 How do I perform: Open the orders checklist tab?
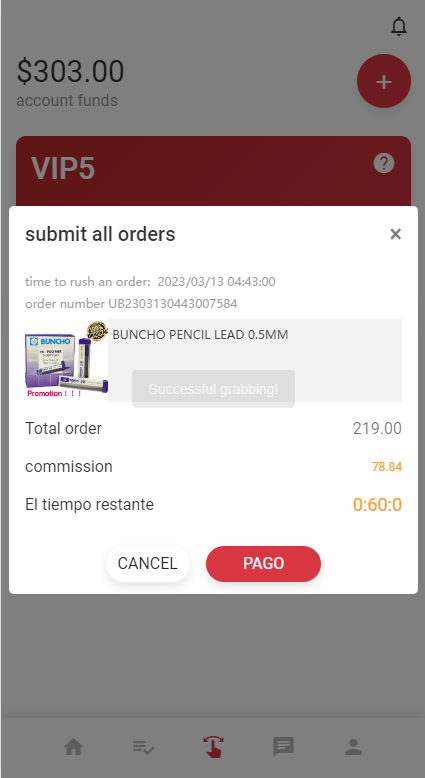coord(144,747)
